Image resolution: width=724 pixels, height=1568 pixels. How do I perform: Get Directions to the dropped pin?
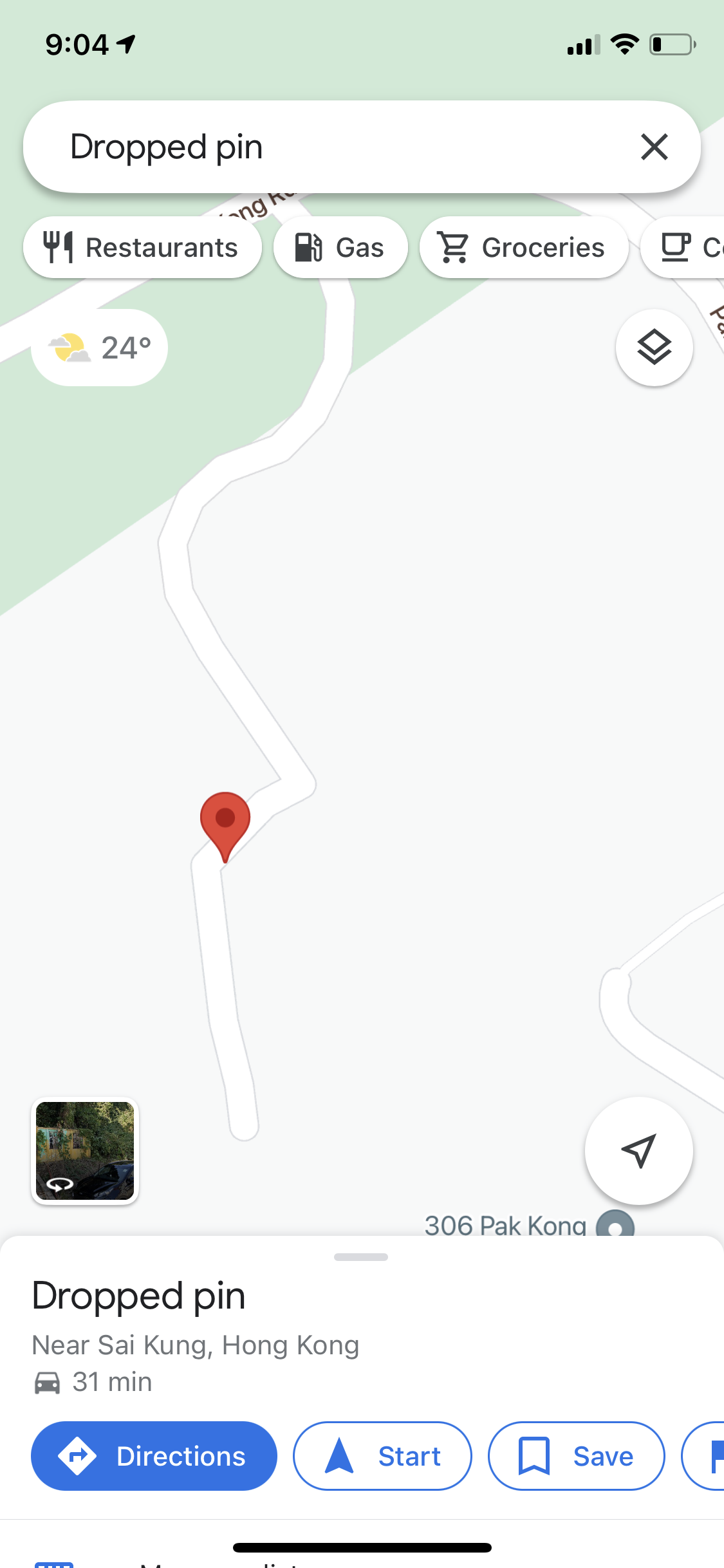click(x=154, y=1456)
